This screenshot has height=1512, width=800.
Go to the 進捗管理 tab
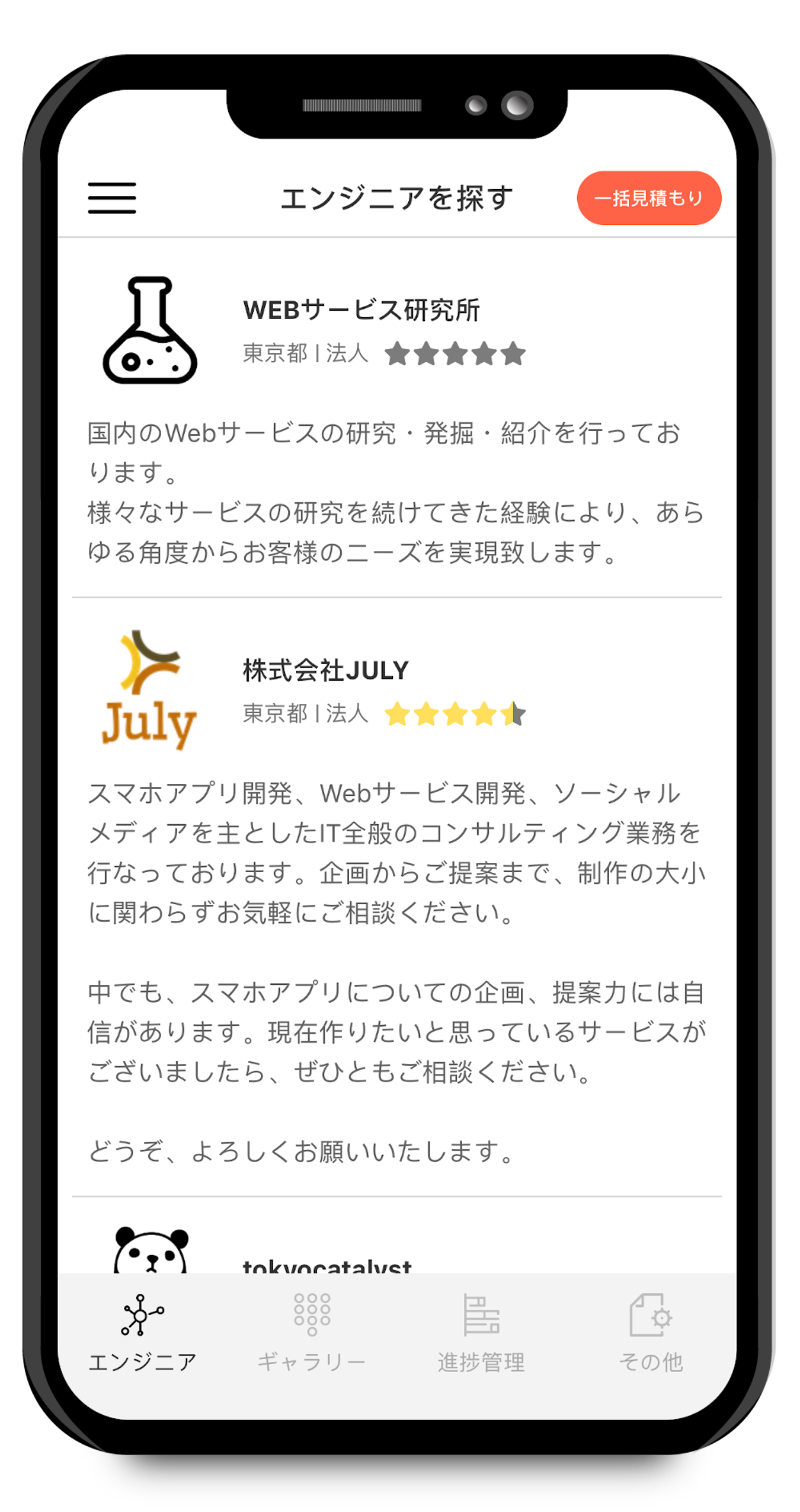pyautogui.click(x=481, y=1332)
